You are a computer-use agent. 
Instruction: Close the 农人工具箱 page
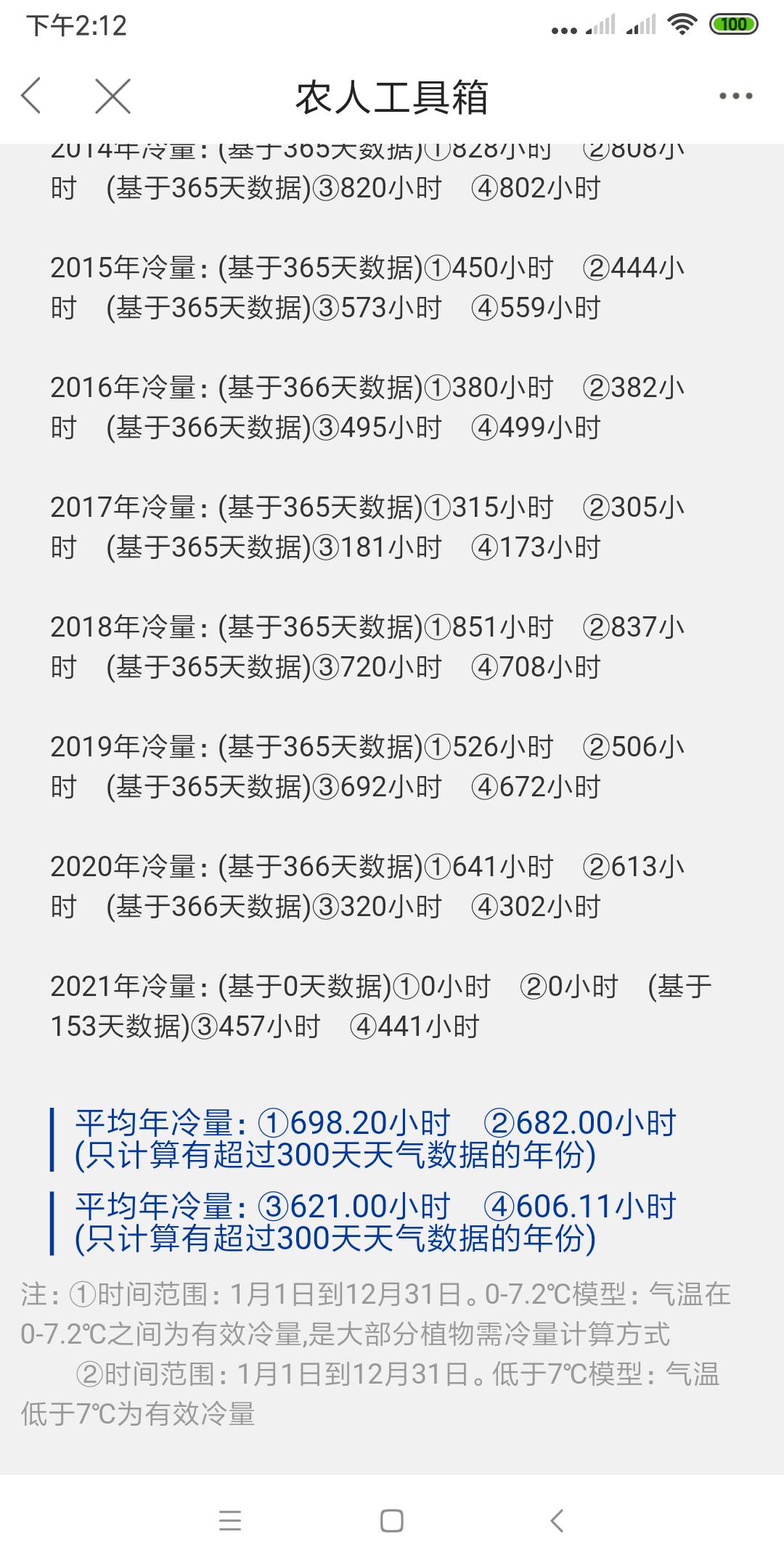pyautogui.click(x=113, y=96)
